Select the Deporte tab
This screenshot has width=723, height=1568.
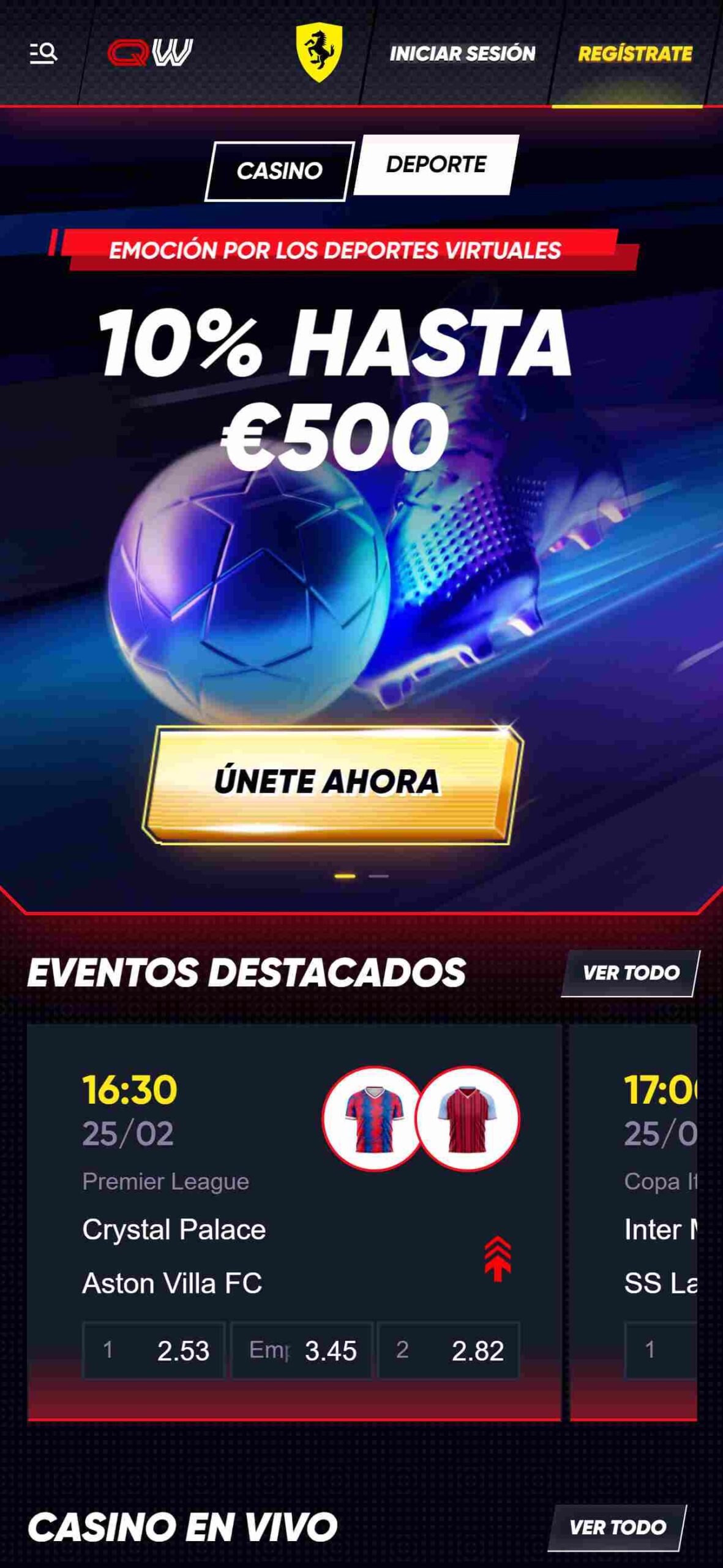coord(436,164)
